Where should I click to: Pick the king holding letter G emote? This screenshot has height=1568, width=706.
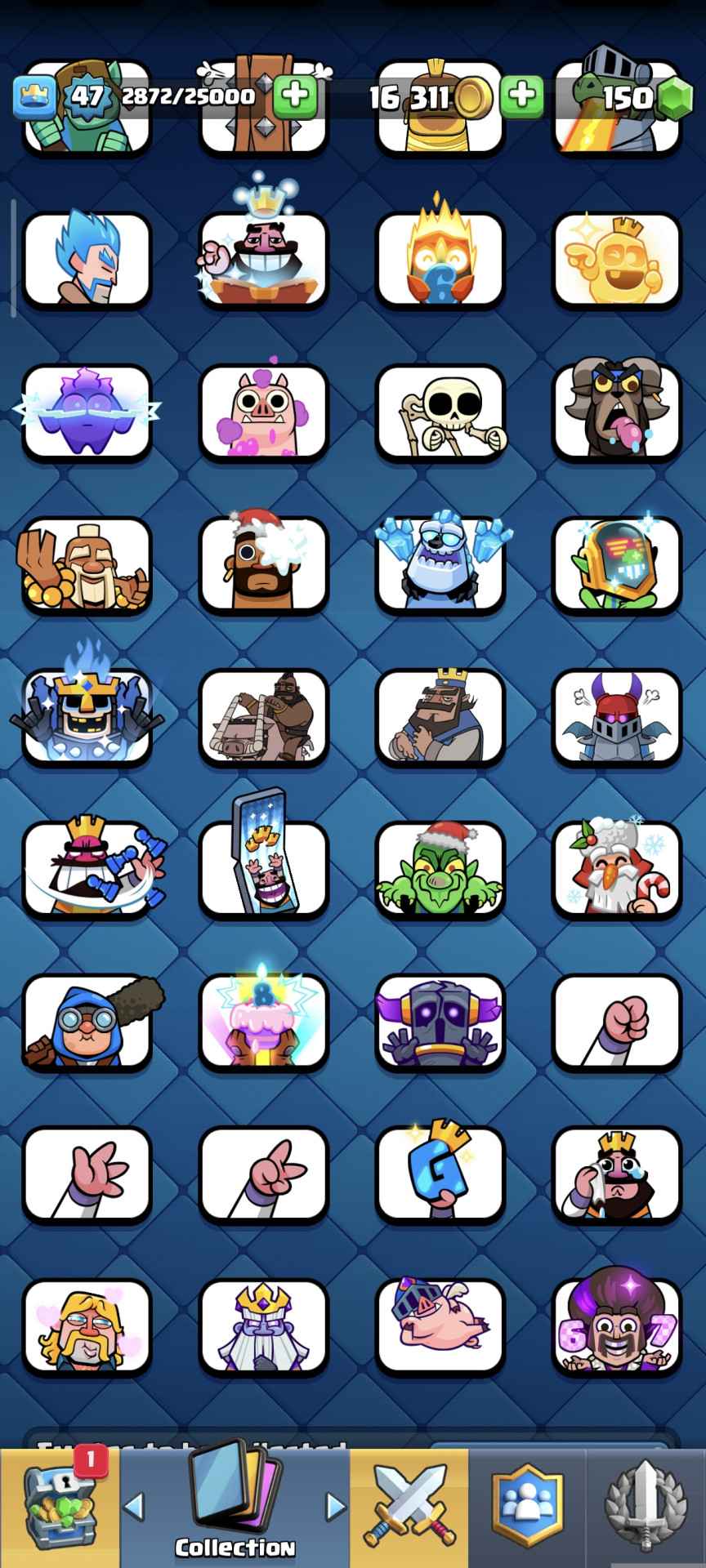click(440, 1174)
